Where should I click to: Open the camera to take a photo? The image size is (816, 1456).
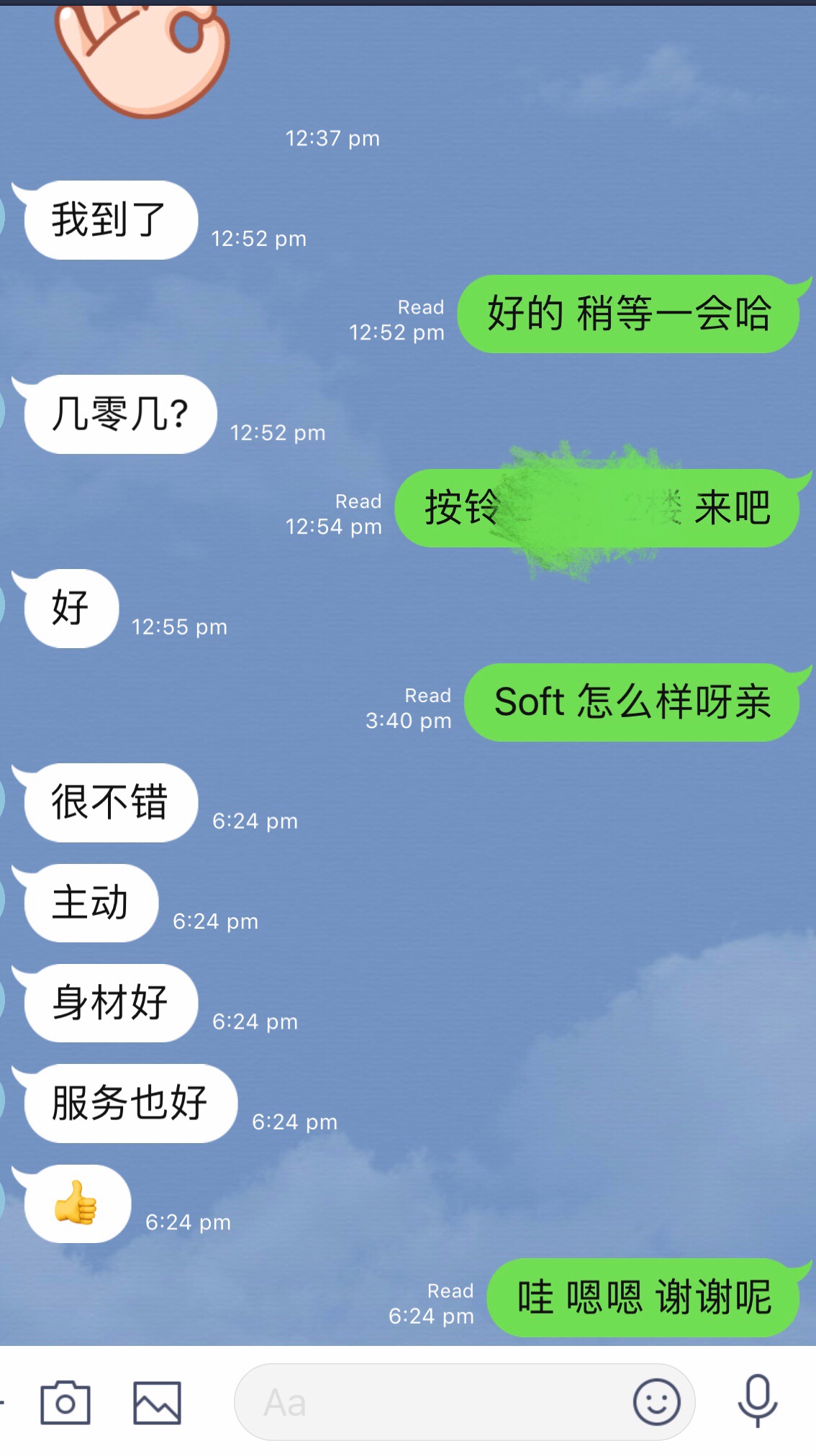click(65, 1402)
